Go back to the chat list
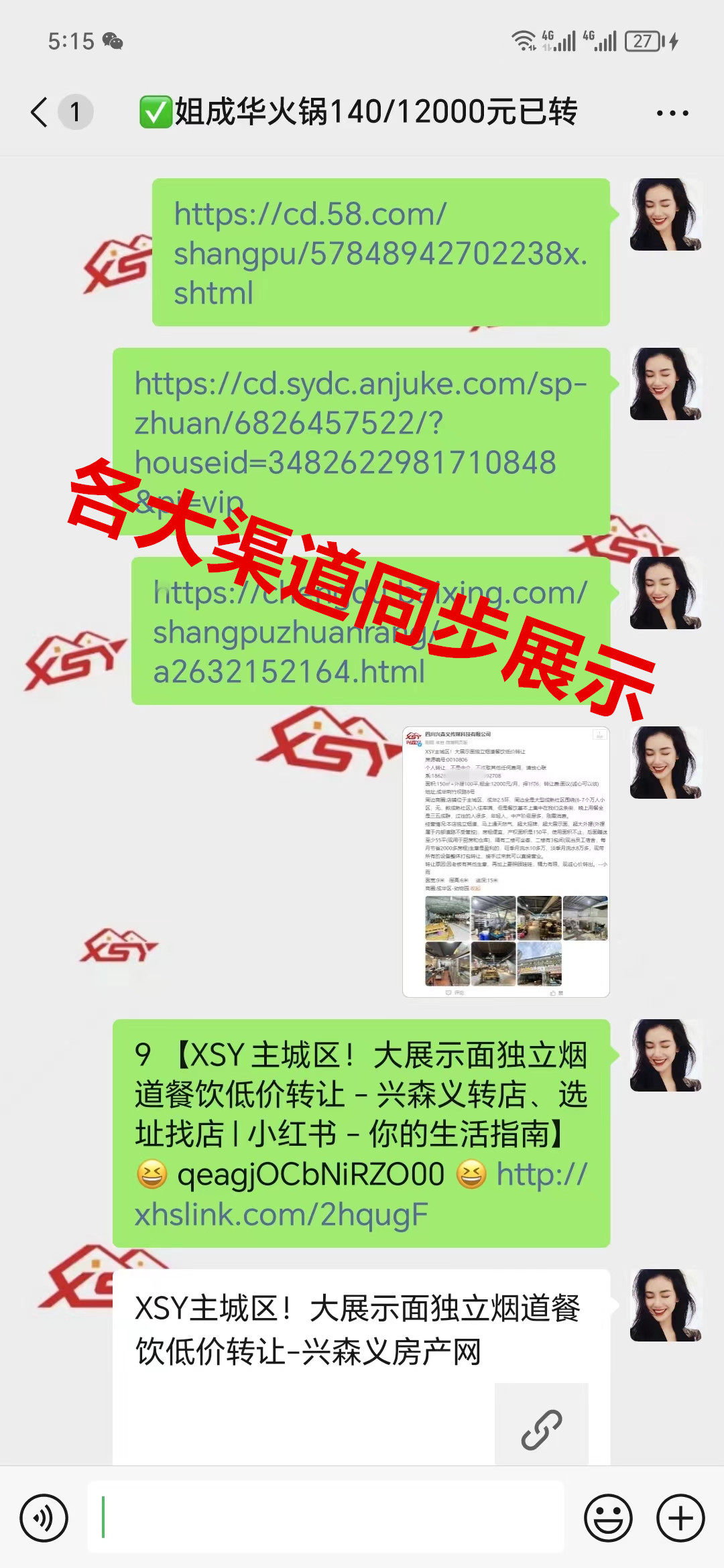Viewport: 724px width, 1568px height. (x=40, y=112)
